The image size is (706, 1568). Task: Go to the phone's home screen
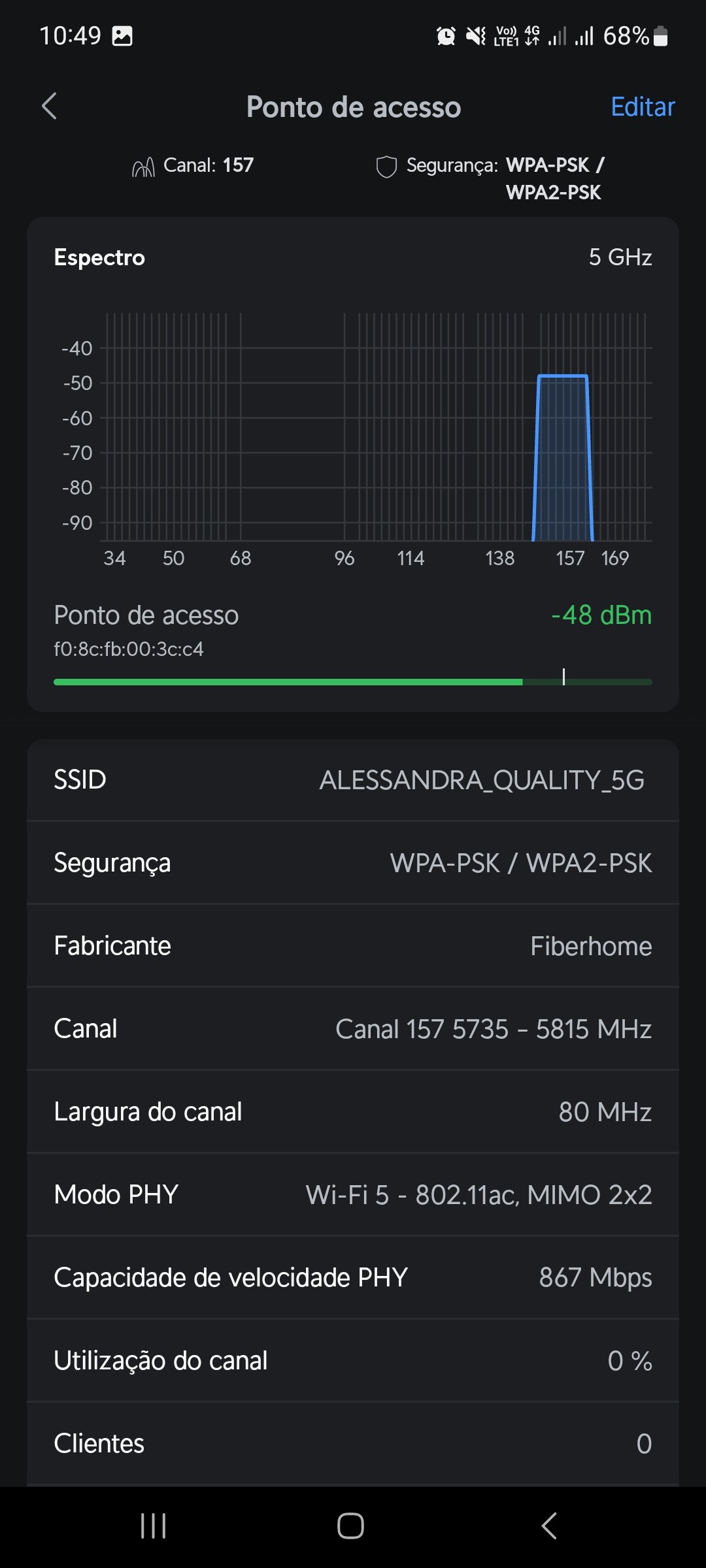[x=351, y=1526]
